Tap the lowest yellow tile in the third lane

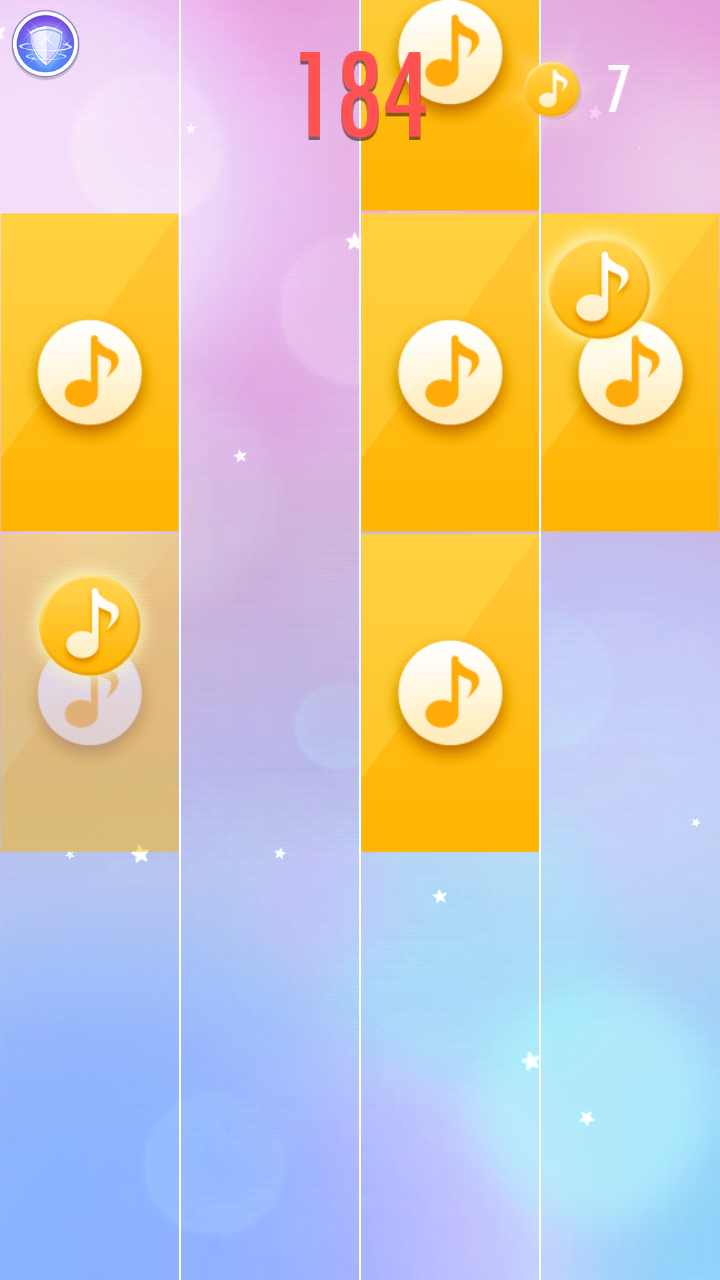click(x=449, y=692)
